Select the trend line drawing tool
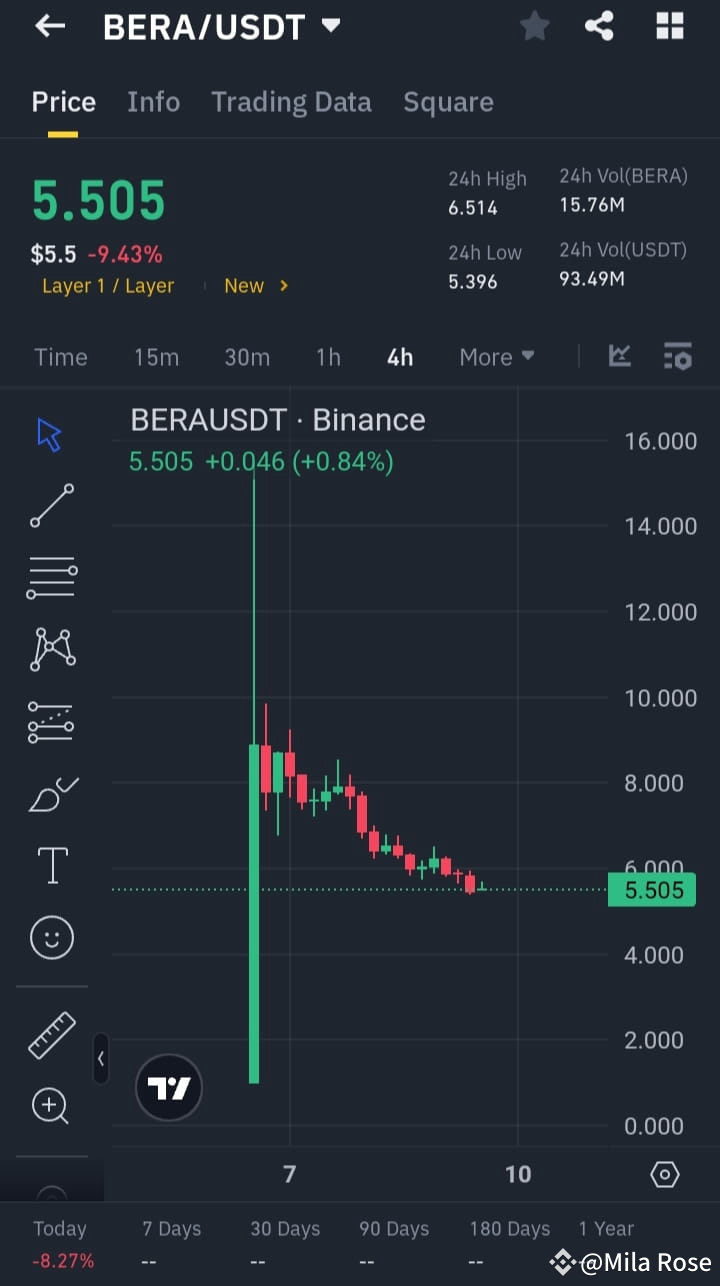Screen dimensions: 720x1286 50,506
